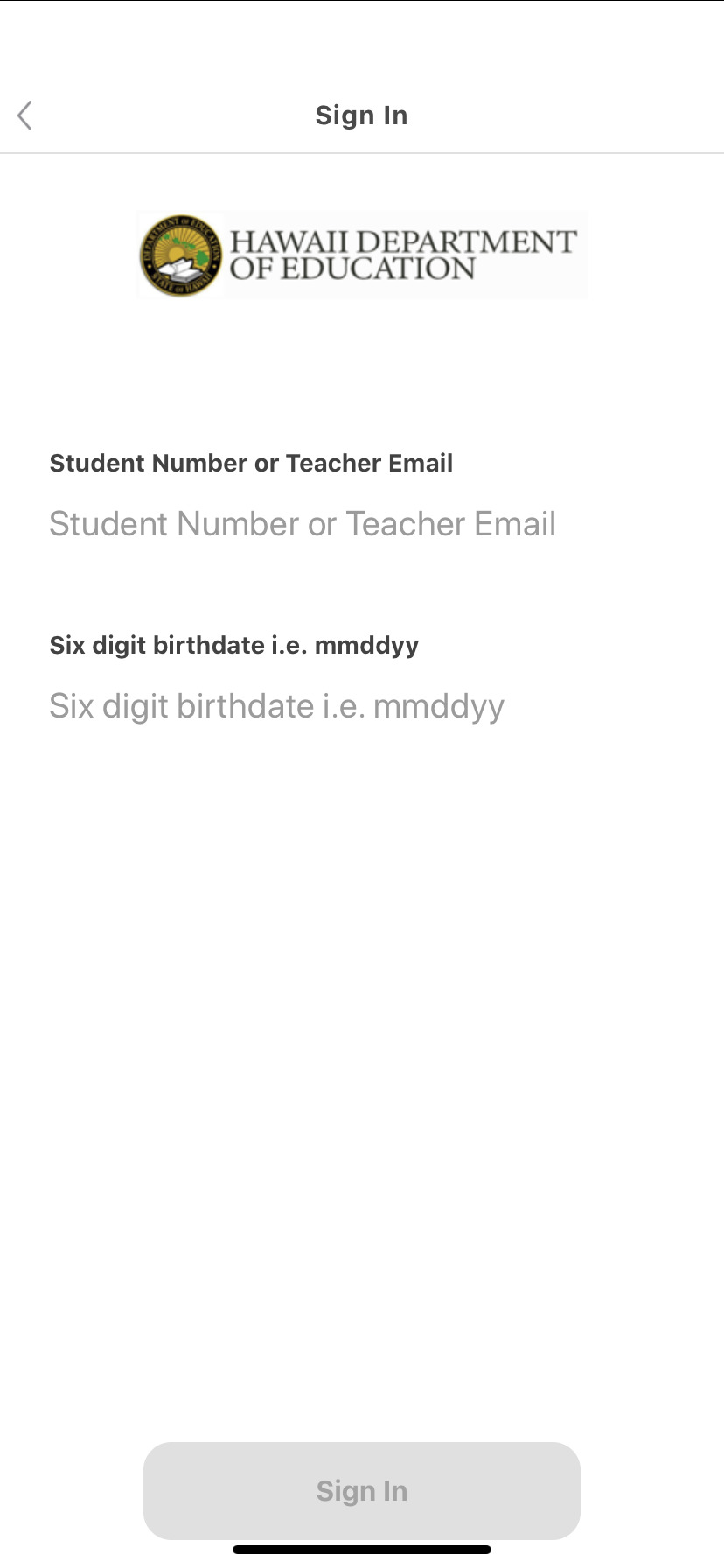Focus the Student Number or Teacher Email field
724x1568 pixels.
click(362, 524)
